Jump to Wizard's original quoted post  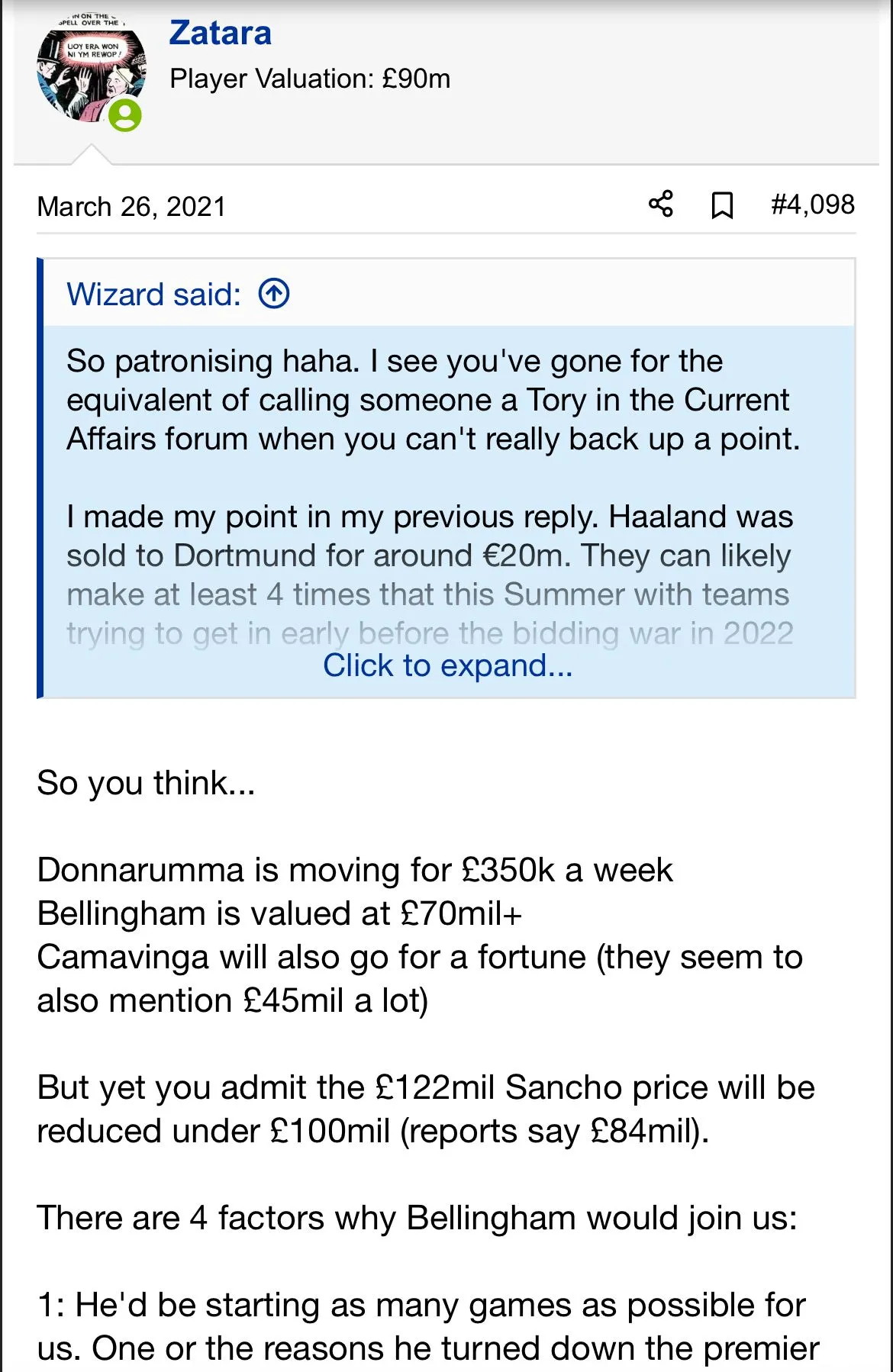pos(274,294)
